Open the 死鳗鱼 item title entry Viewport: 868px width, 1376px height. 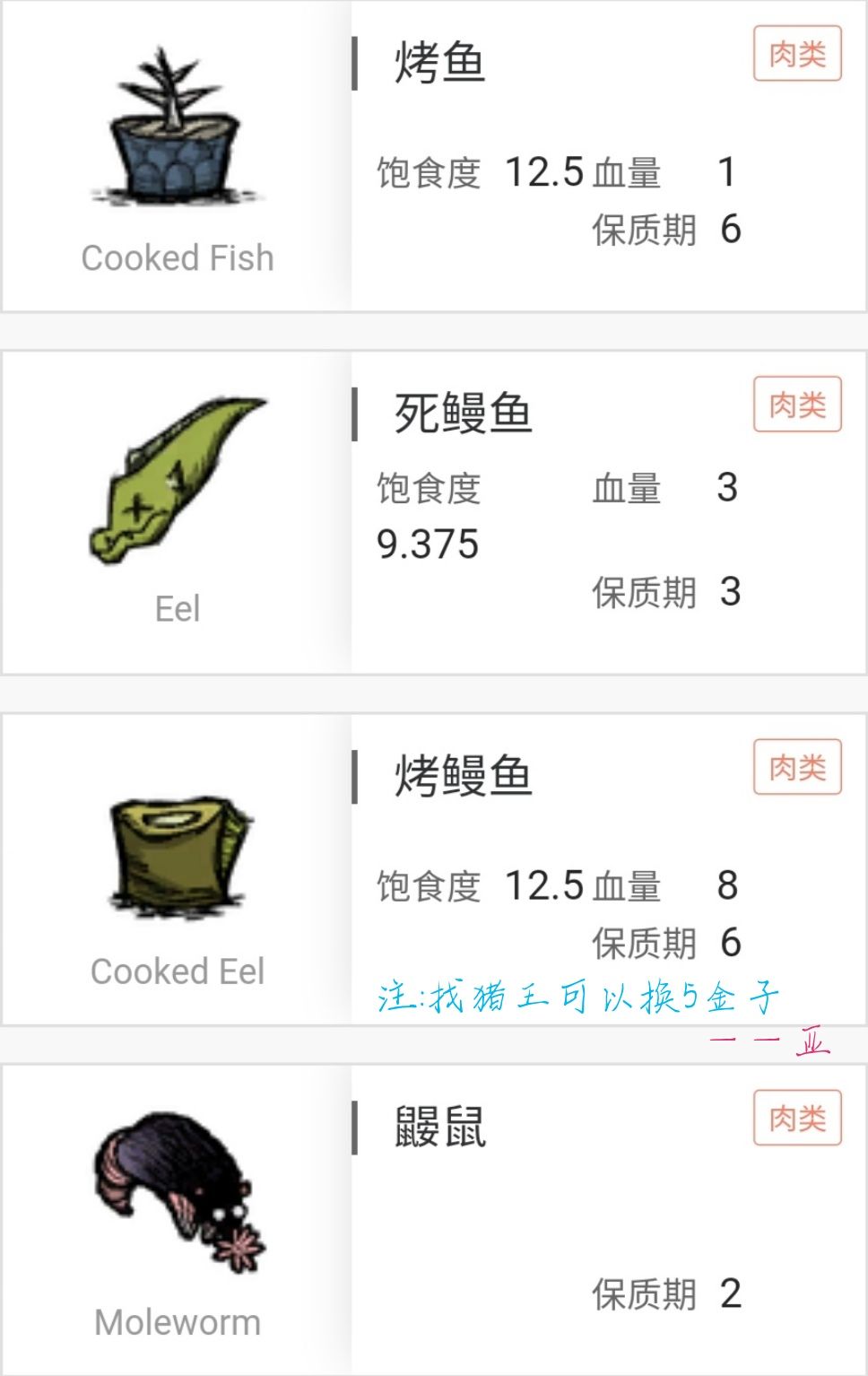tap(464, 412)
